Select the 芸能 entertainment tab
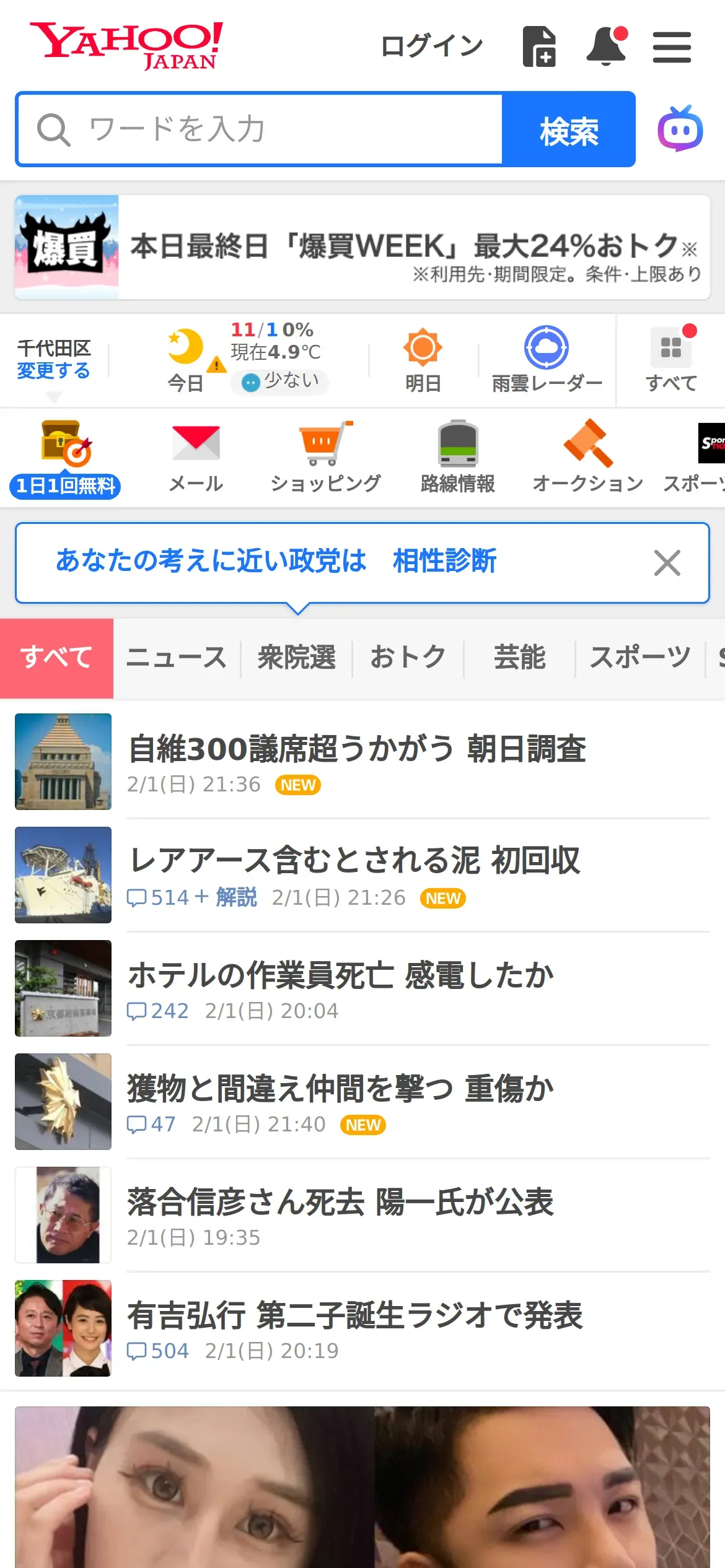Screen dimensions: 725x1568 [x=519, y=658]
